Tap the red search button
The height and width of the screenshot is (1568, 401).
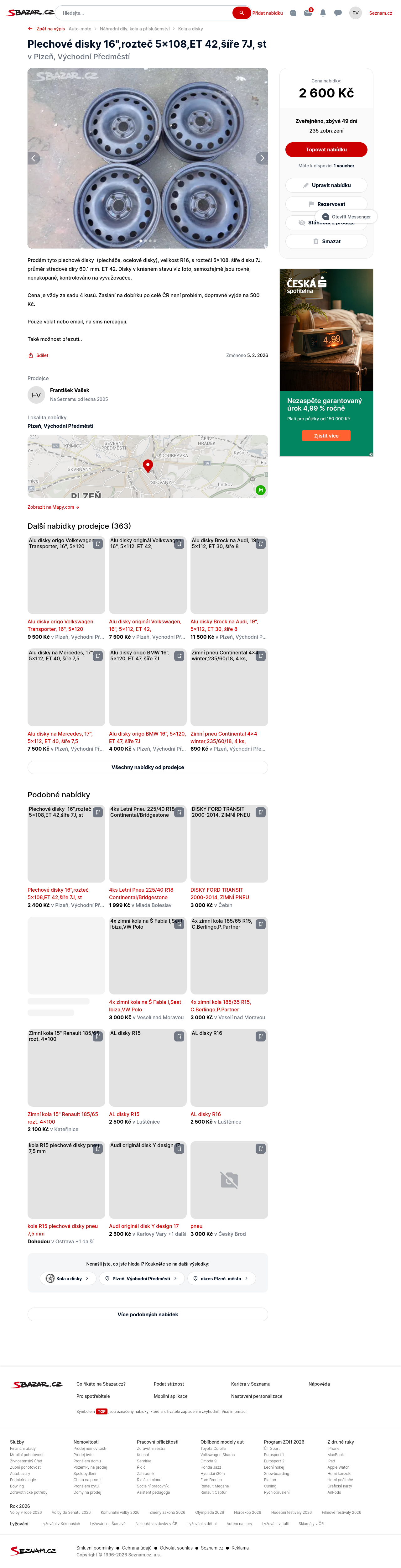(241, 13)
